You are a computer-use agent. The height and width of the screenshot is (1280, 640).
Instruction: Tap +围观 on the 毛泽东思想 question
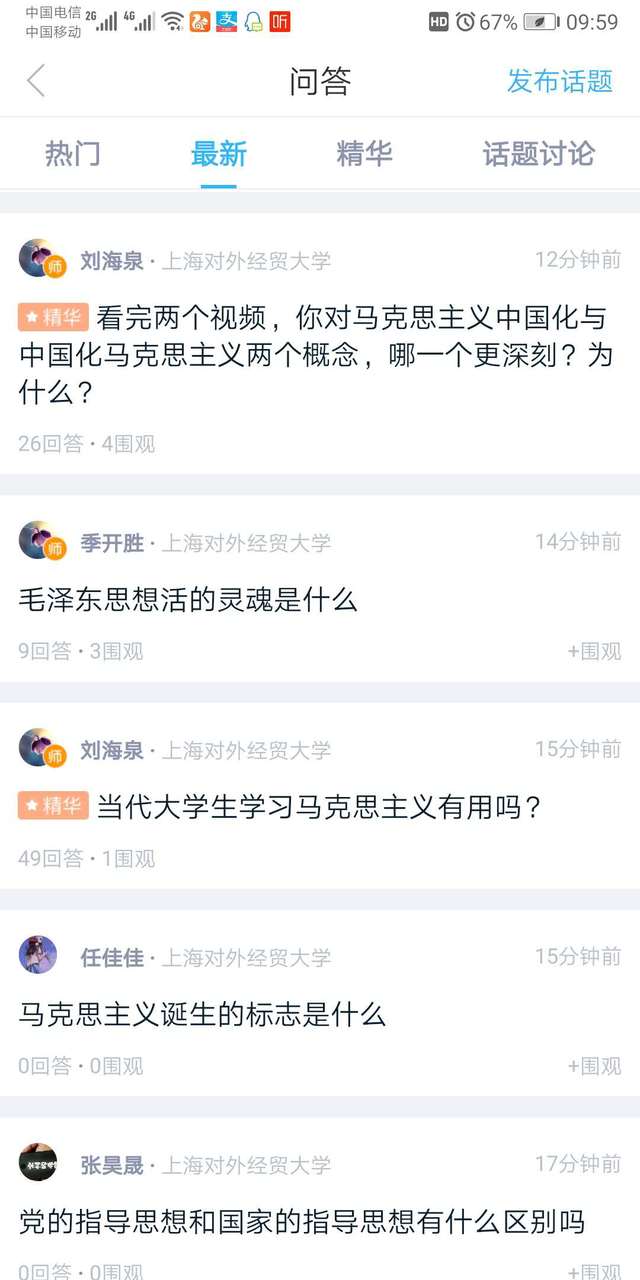594,651
